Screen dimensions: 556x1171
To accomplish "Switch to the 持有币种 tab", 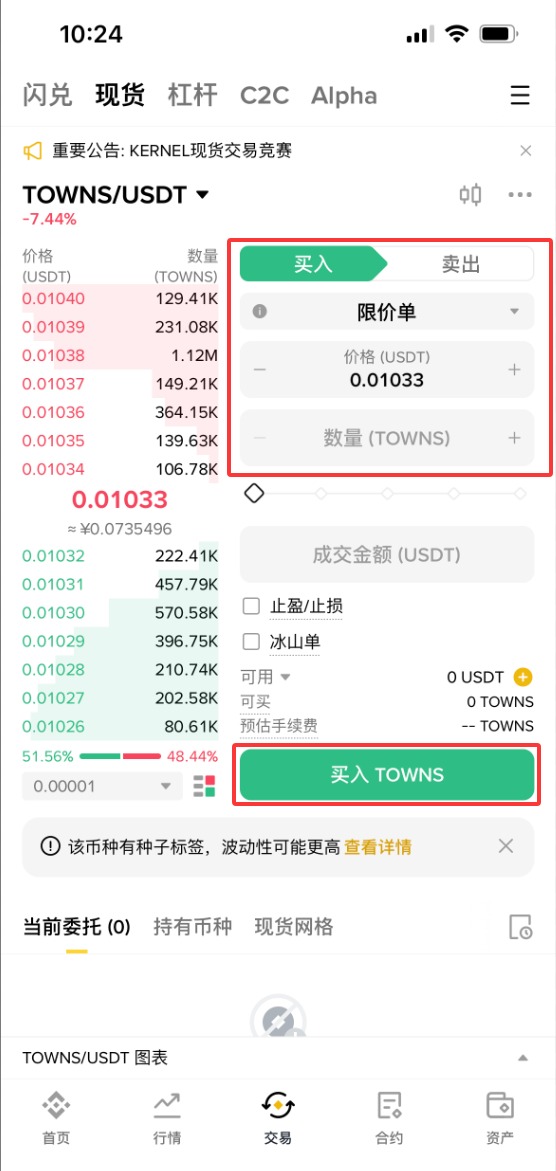I will (193, 928).
